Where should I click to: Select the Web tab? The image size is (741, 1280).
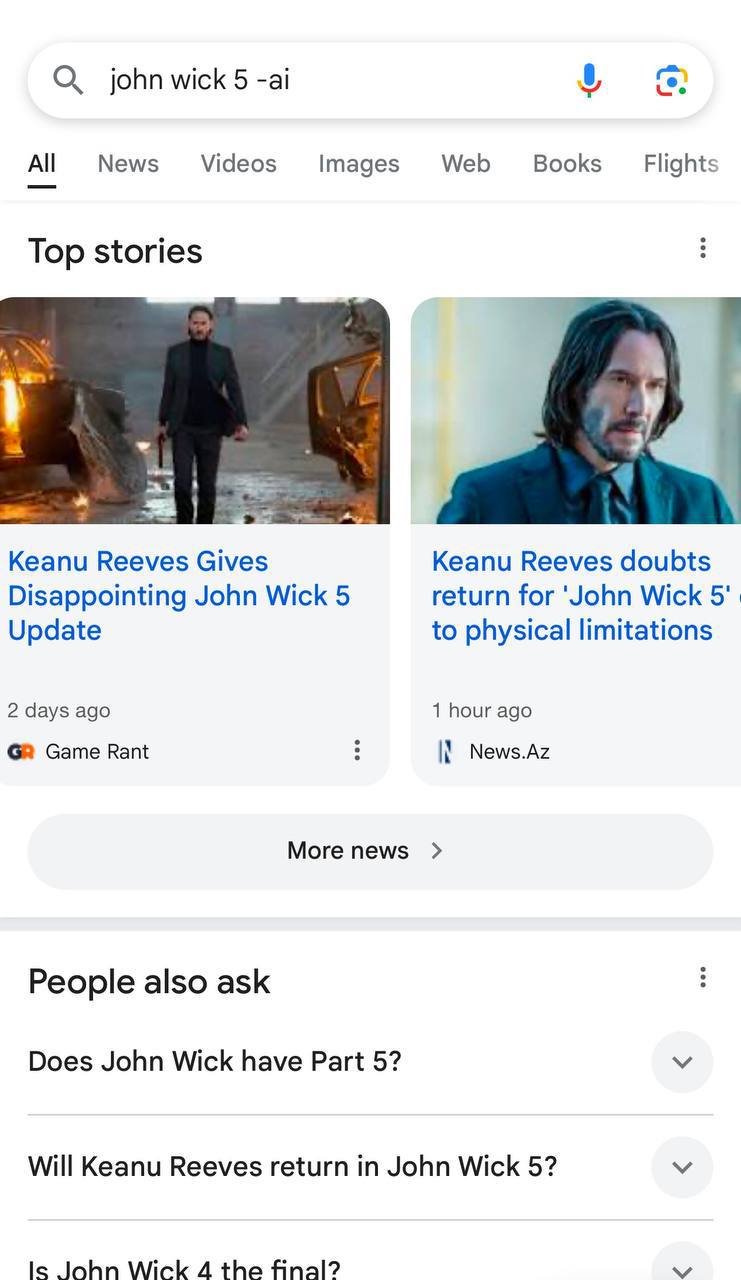466,164
